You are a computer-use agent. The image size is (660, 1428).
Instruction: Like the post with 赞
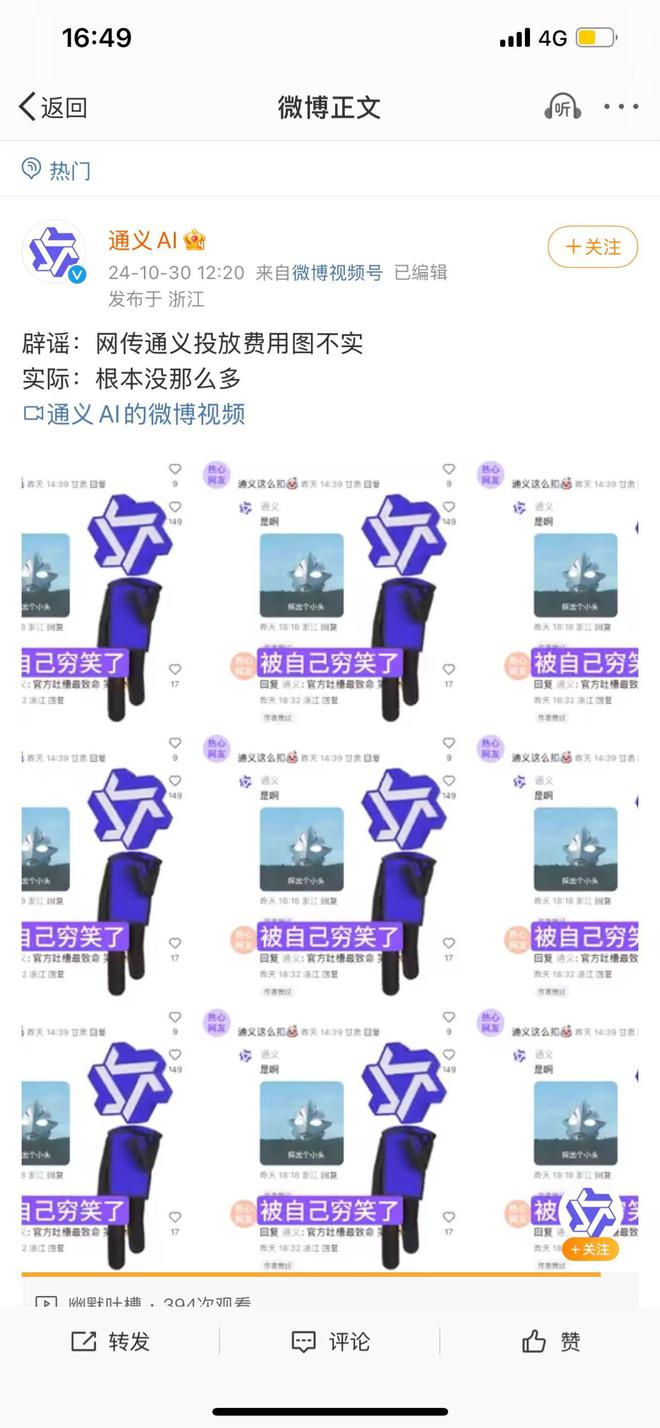tap(550, 1341)
